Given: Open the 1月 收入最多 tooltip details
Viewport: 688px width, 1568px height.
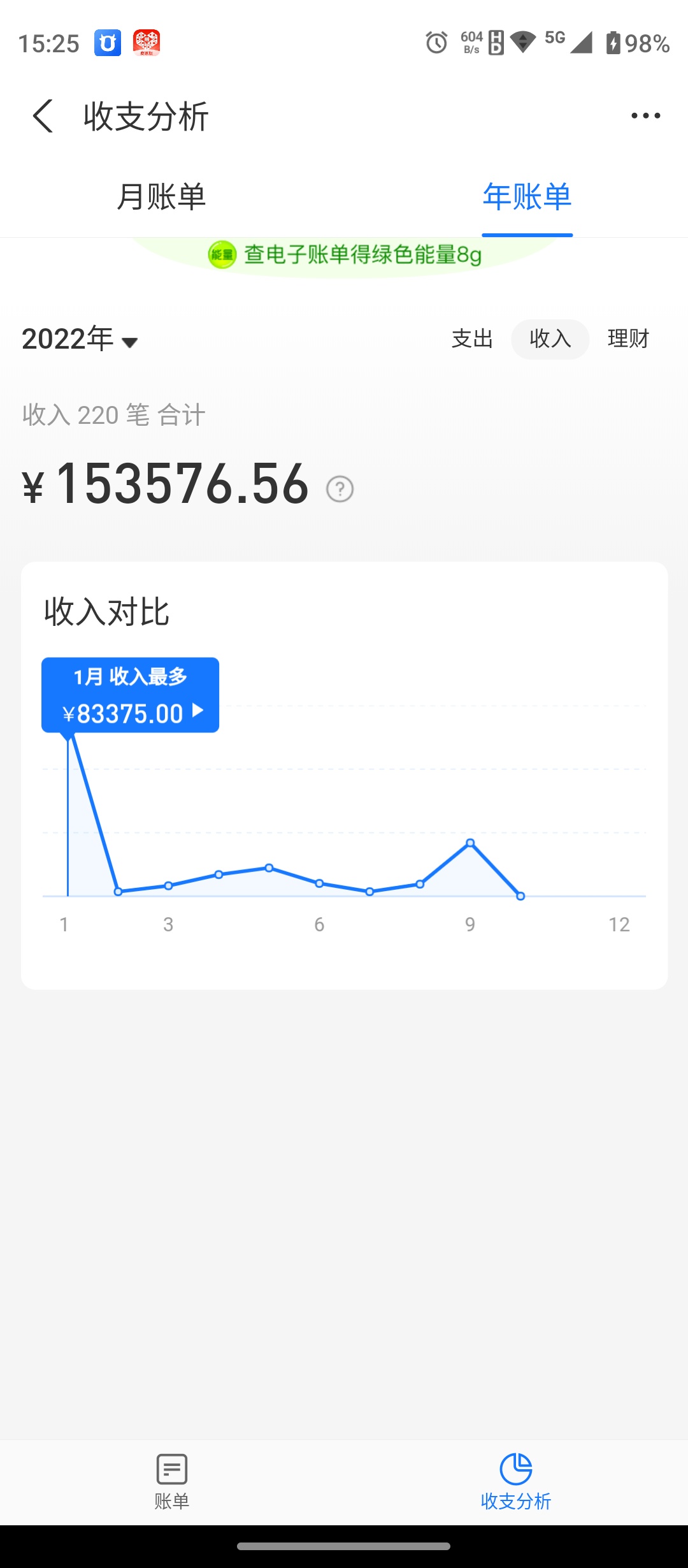Looking at the screenshot, I should [131, 695].
